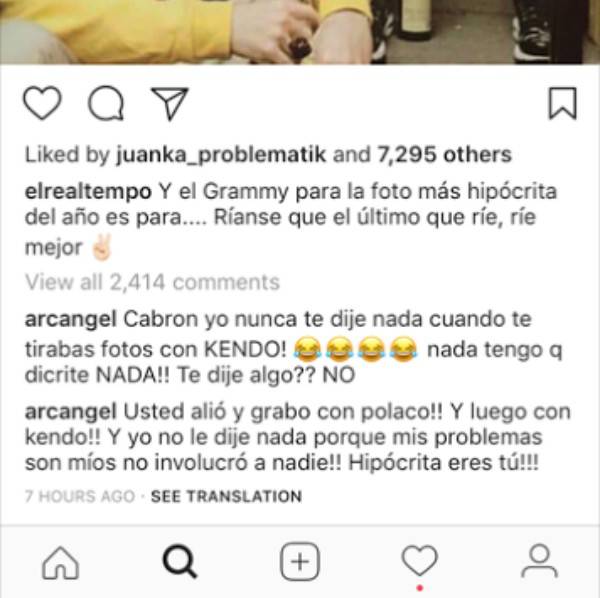The width and height of the screenshot is (600, 598).
Task: Switch to the Search tab
Action: click(180, 562)
